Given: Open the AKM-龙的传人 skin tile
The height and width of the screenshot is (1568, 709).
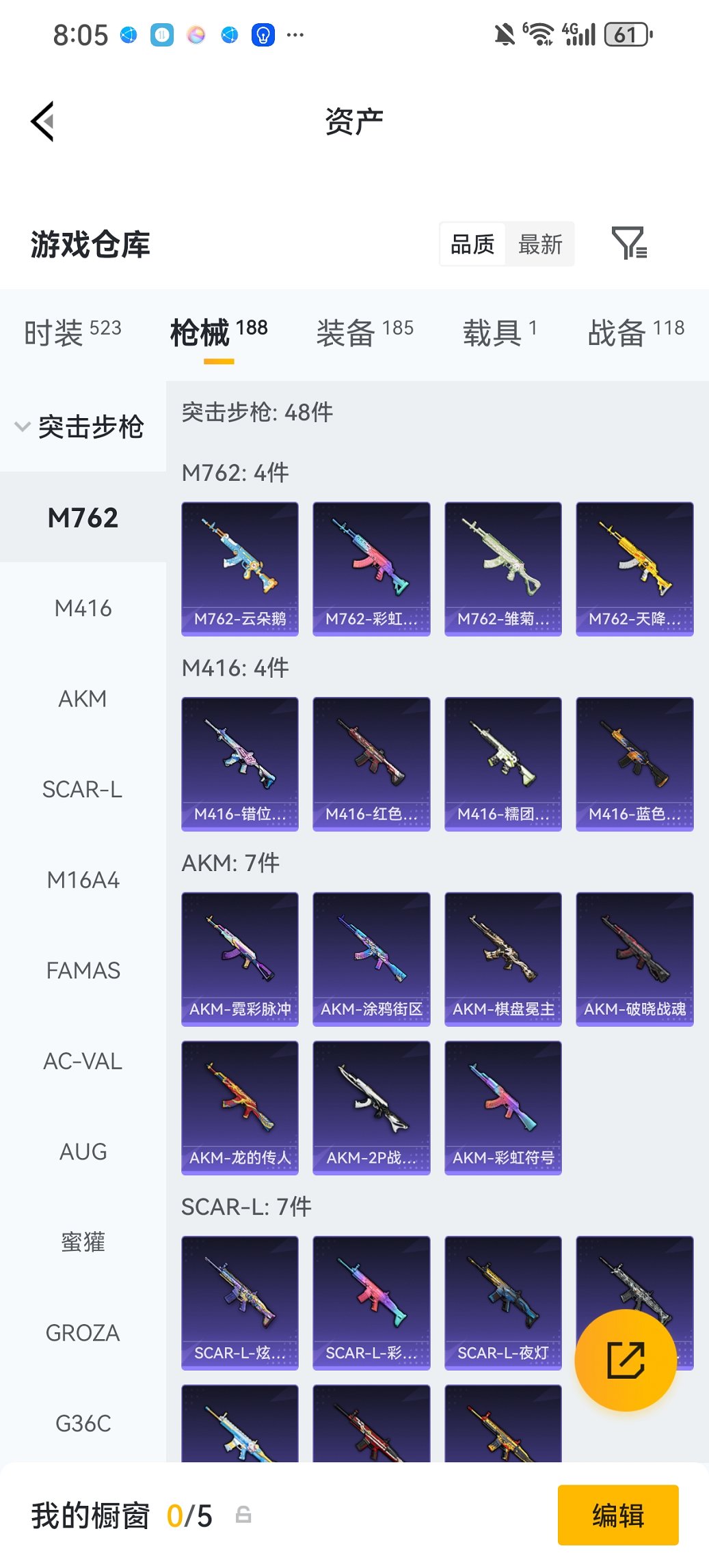Looking at the screenshot, I should 240,1108.
